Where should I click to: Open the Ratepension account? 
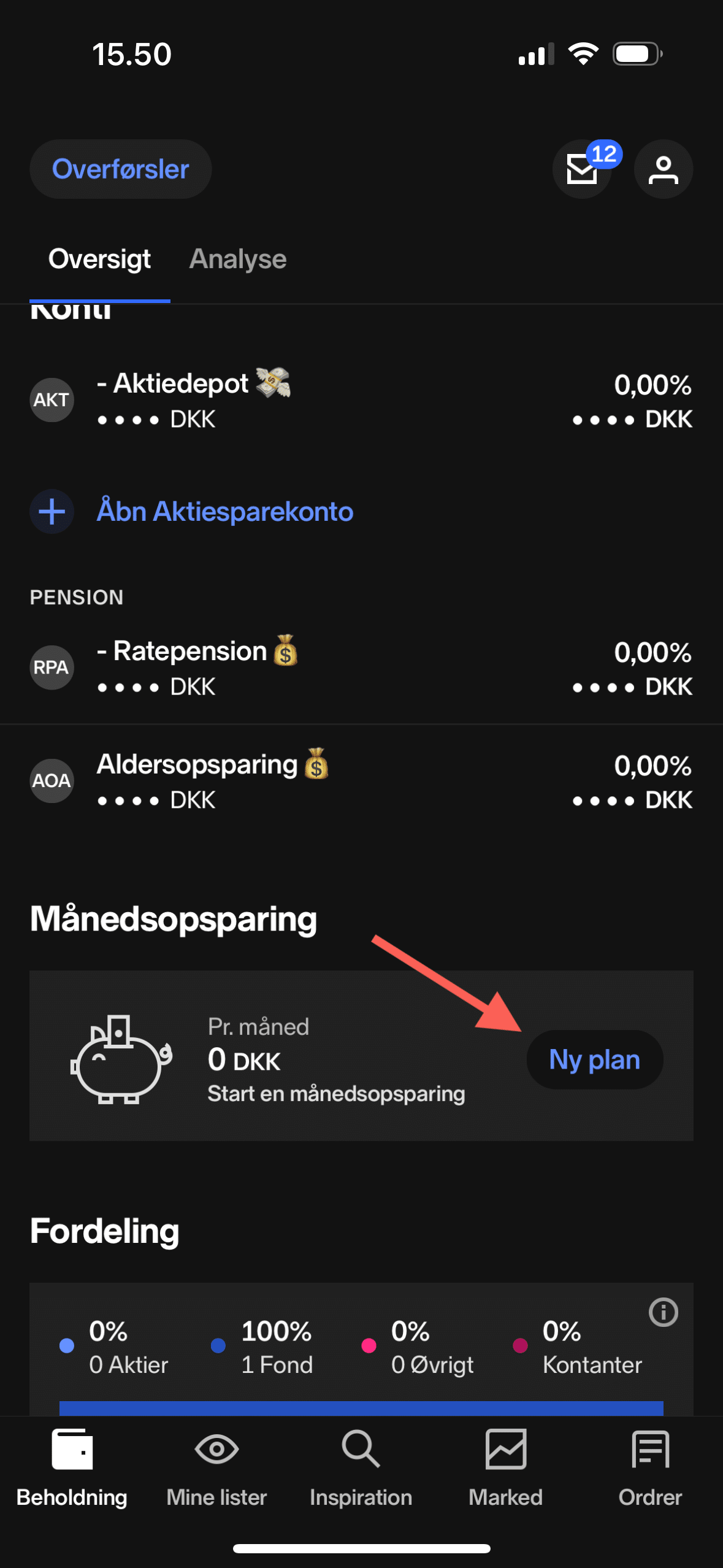click(361, 667)
